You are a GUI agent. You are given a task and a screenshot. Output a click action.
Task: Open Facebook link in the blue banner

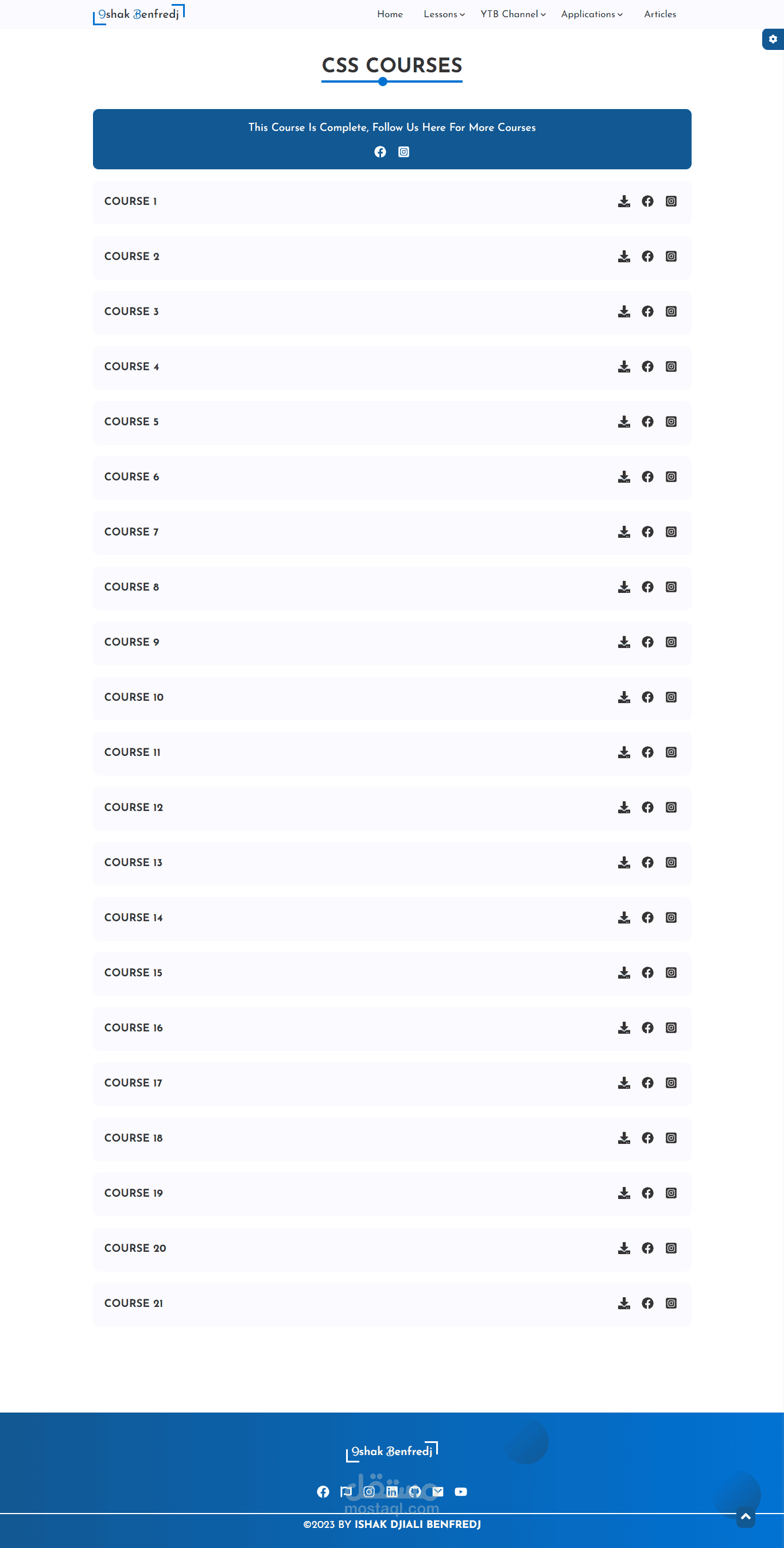coord(381,152)
